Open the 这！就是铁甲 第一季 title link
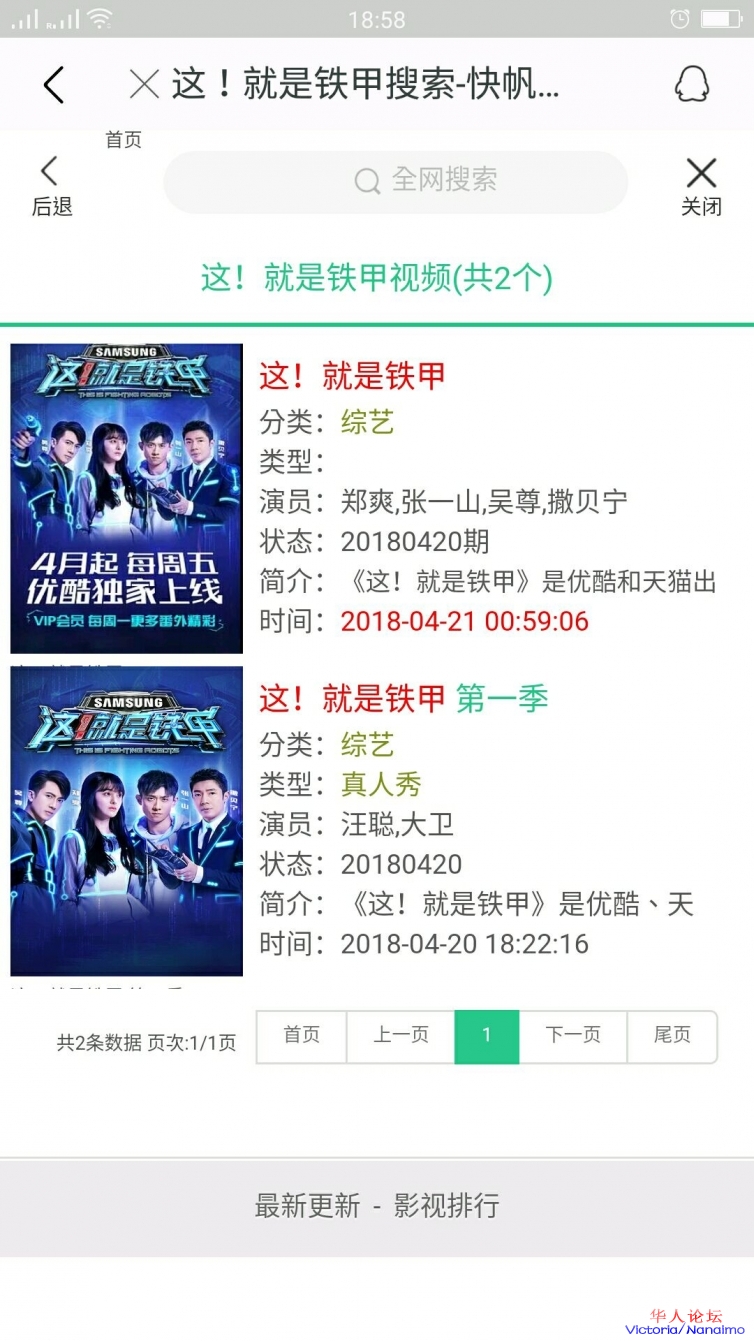Image resolution: width=754 pixels, height=1341 pixels. click(404, 698)
